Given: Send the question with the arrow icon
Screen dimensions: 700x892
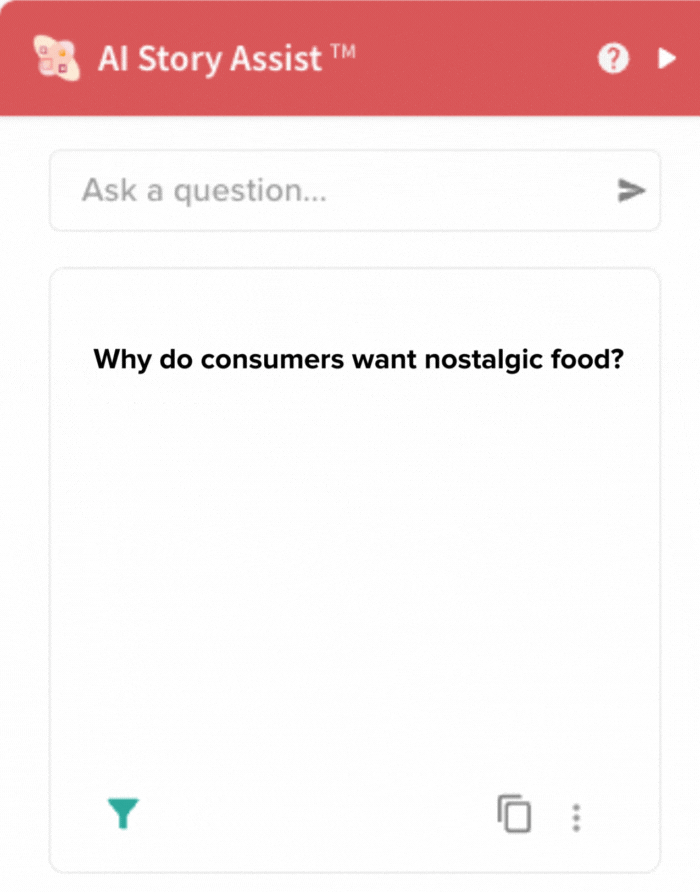Looking at the screenshot, I should [631, 190].
